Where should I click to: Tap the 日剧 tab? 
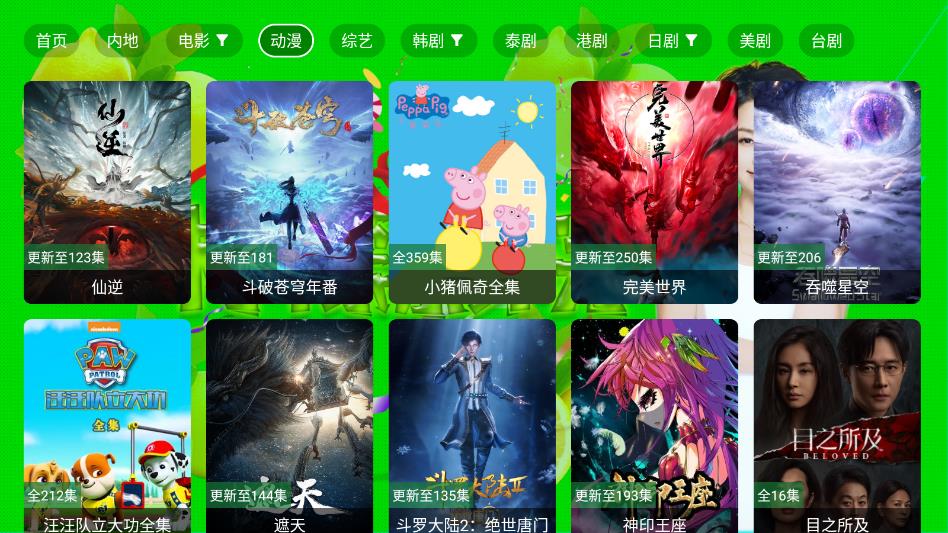(x=672, y=41)
